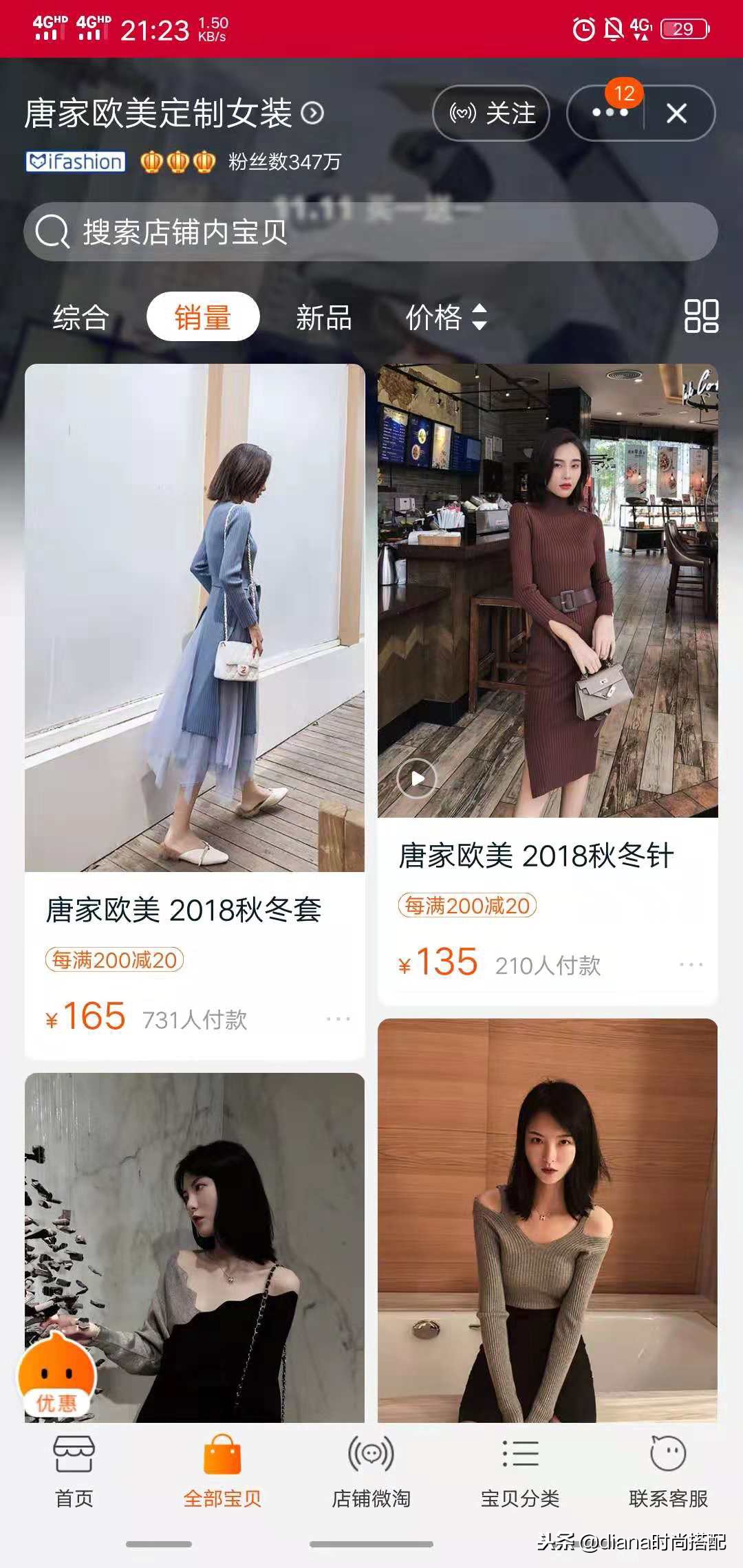Play the video on the ¥135 dress listing

click(416, 778)
